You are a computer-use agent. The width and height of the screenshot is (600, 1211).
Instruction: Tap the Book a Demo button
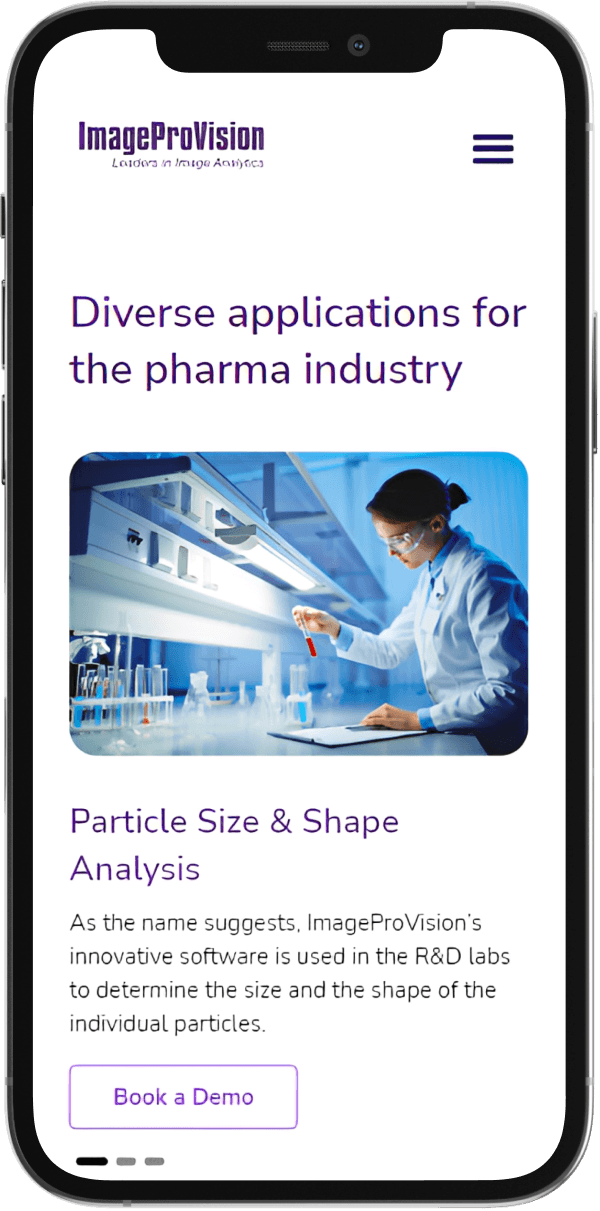pos(183,1097)
